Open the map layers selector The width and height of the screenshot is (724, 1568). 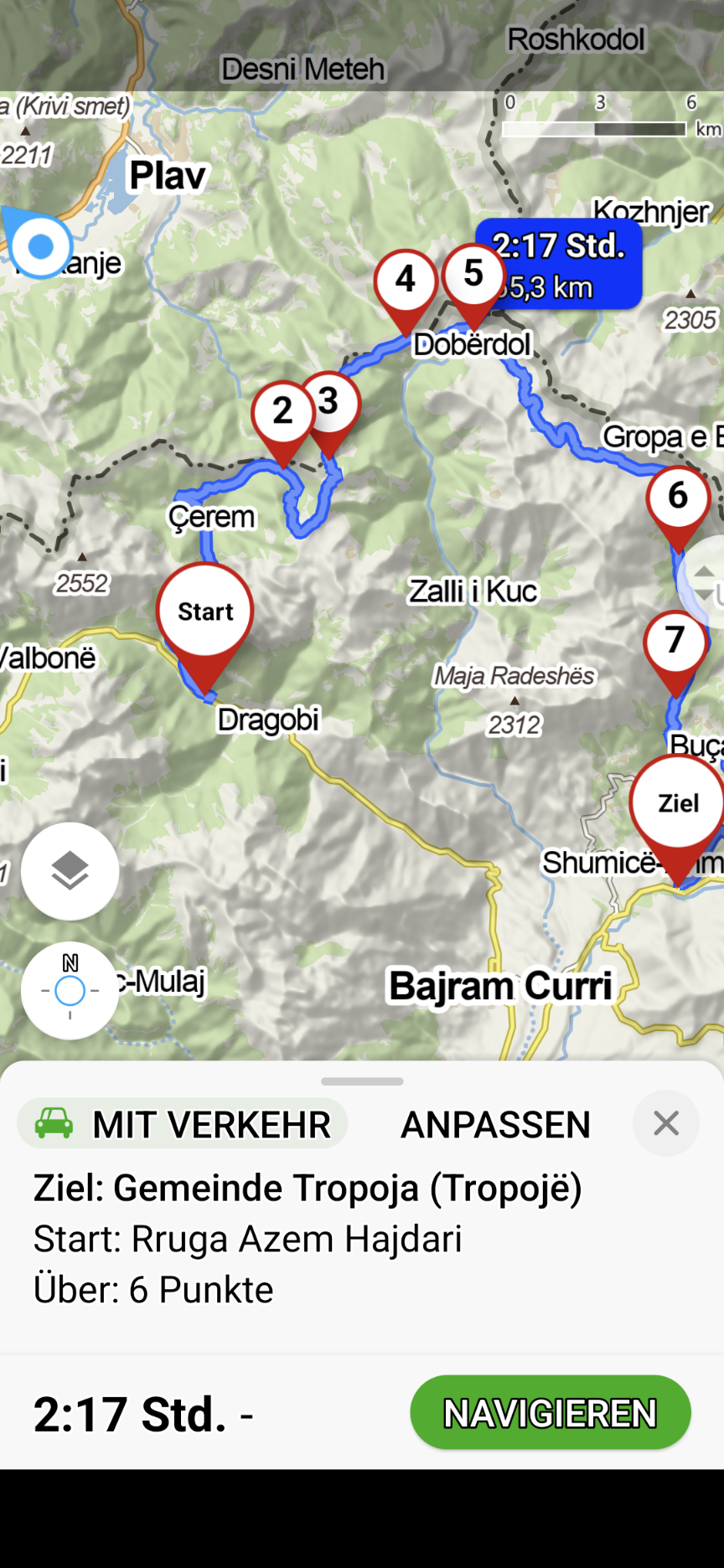70,871
